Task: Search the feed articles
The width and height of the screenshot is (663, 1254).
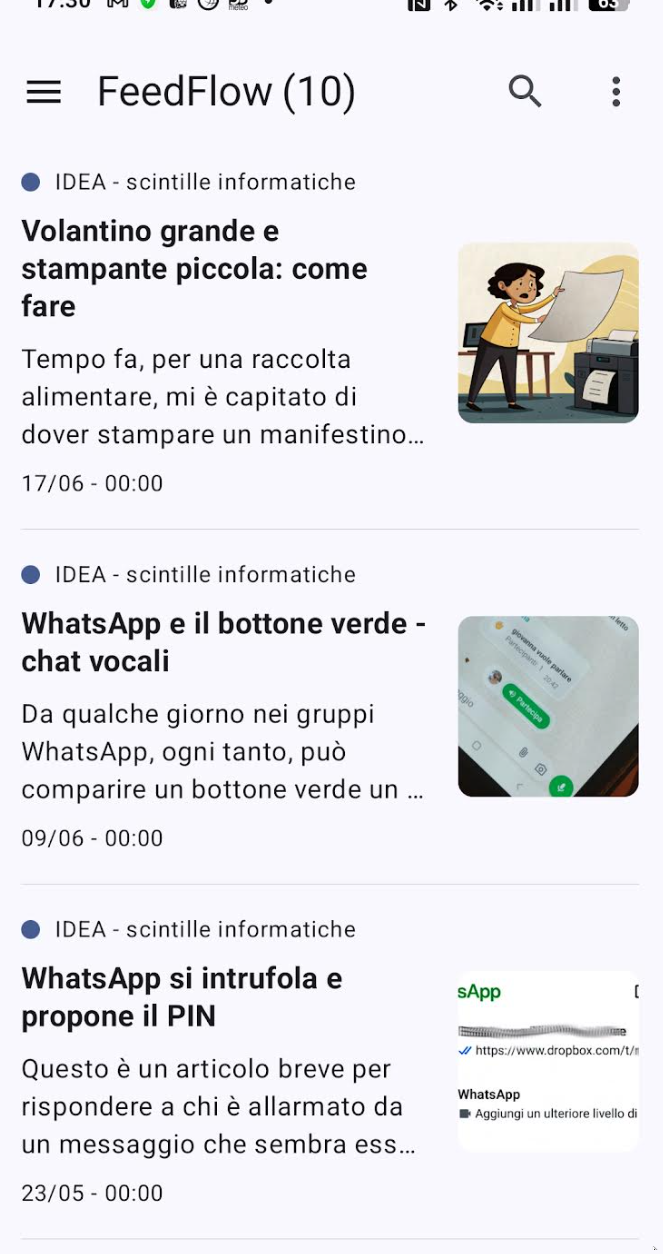Action: 525,92
